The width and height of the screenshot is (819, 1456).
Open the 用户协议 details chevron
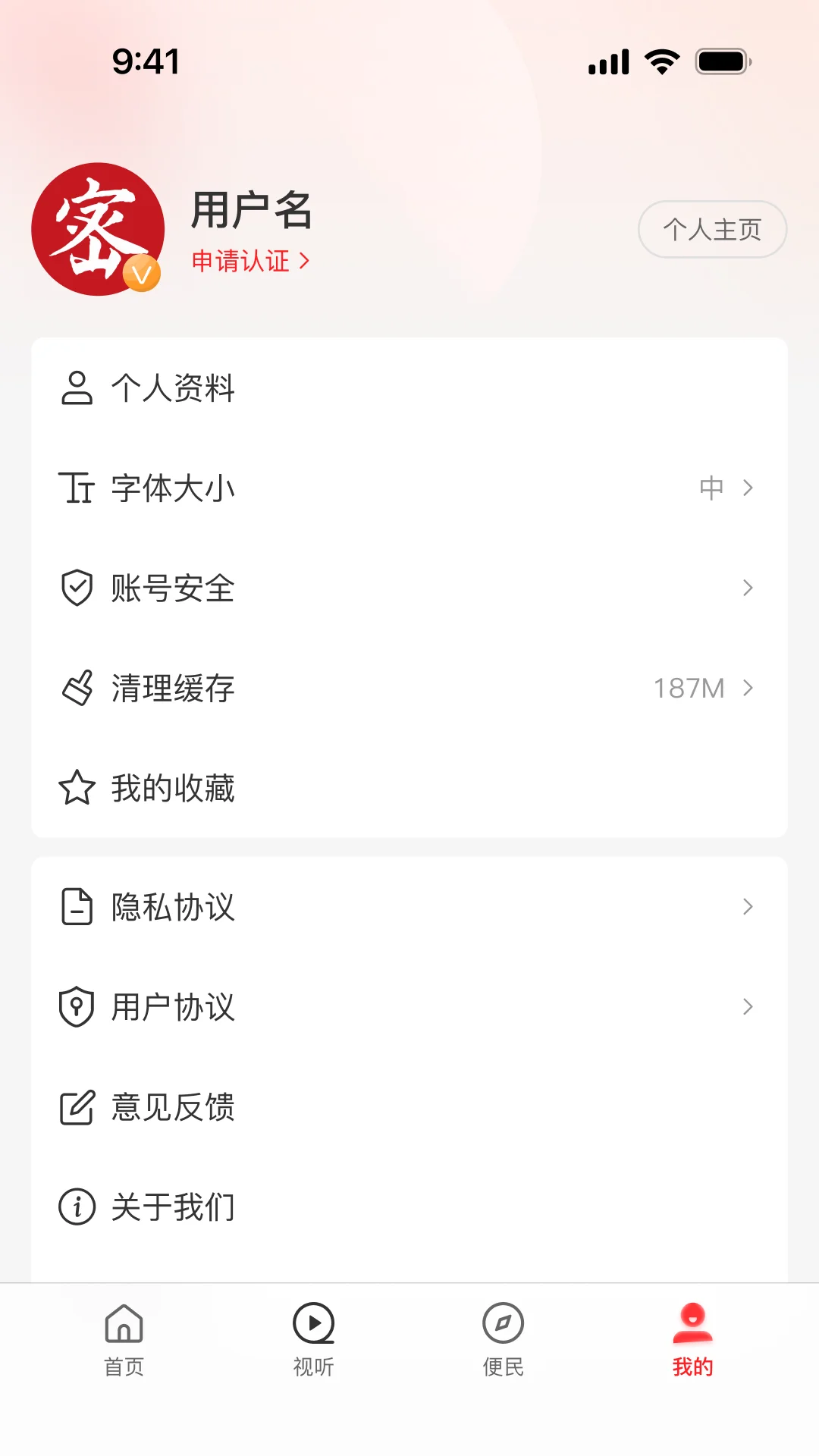coord(748,1007)
